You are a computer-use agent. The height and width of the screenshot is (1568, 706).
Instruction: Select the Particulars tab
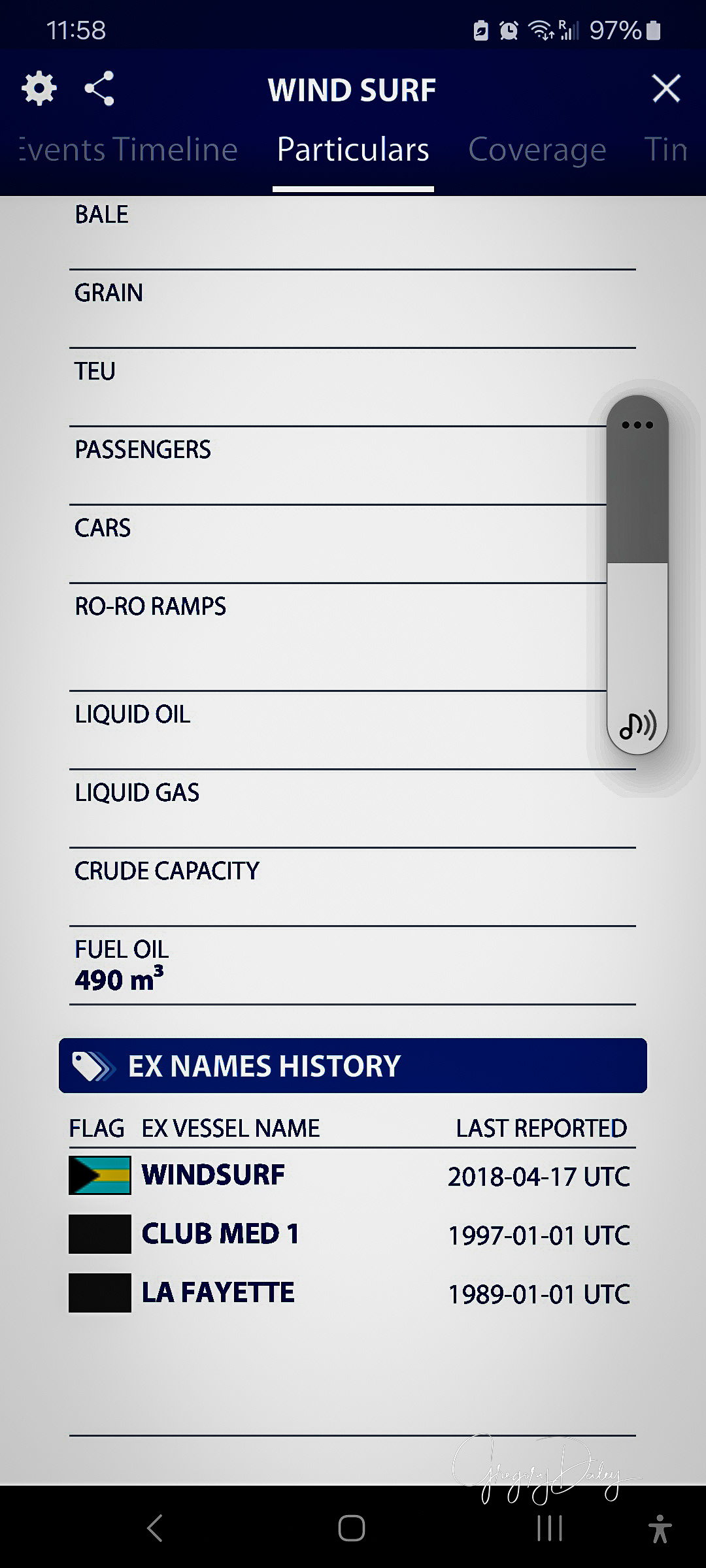[x=353, y=150]
